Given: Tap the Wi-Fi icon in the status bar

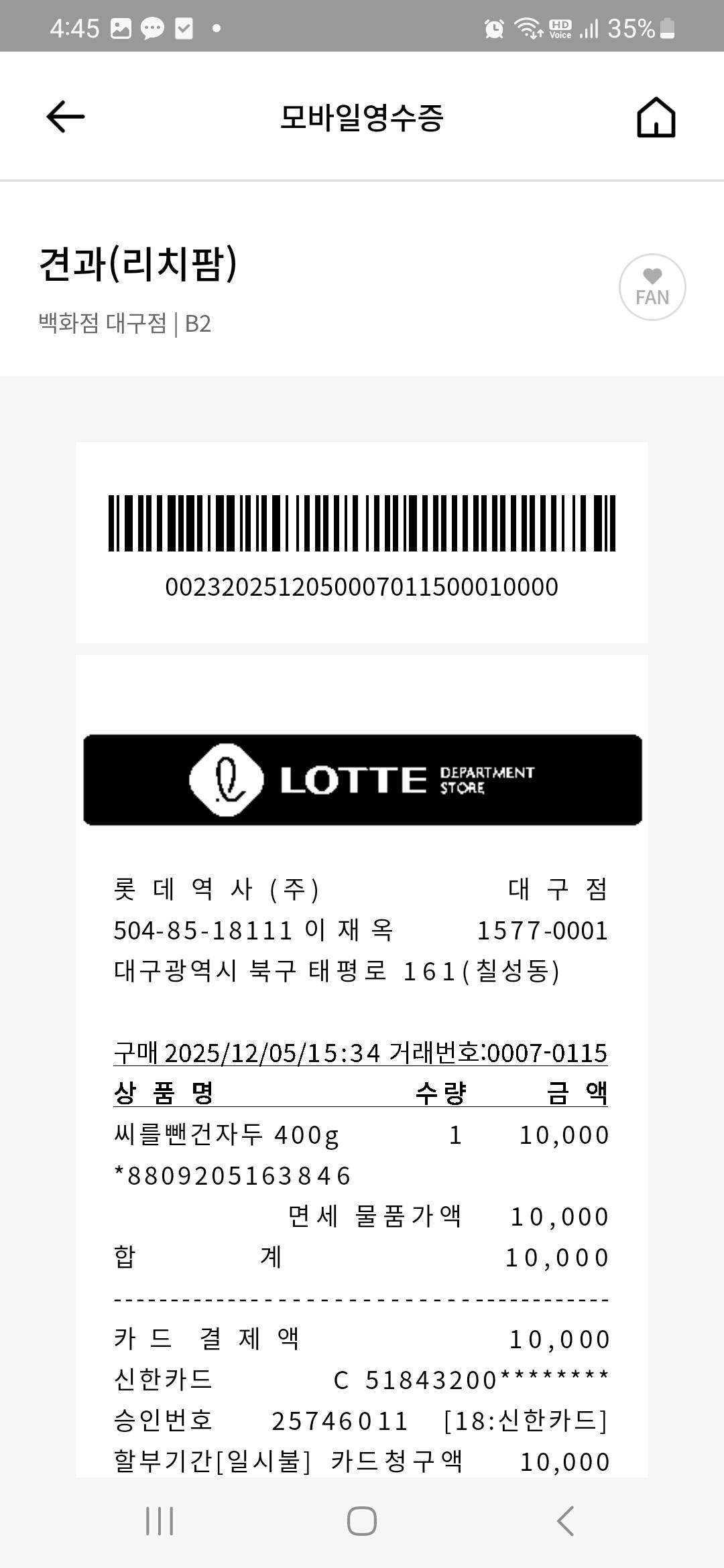Looking at the screenshot, I should point(529,27).
